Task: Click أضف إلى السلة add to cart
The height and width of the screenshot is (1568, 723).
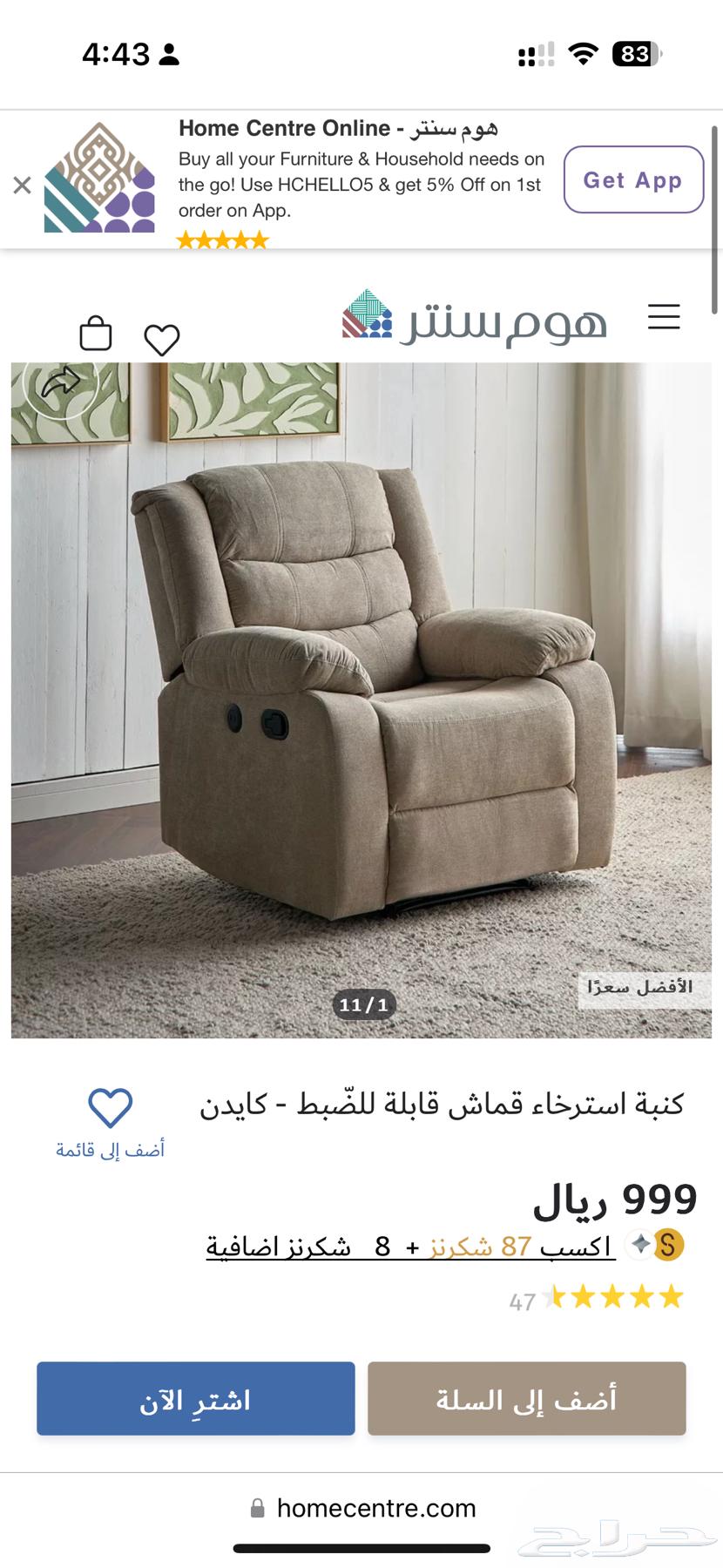Action: [525, 1399]
